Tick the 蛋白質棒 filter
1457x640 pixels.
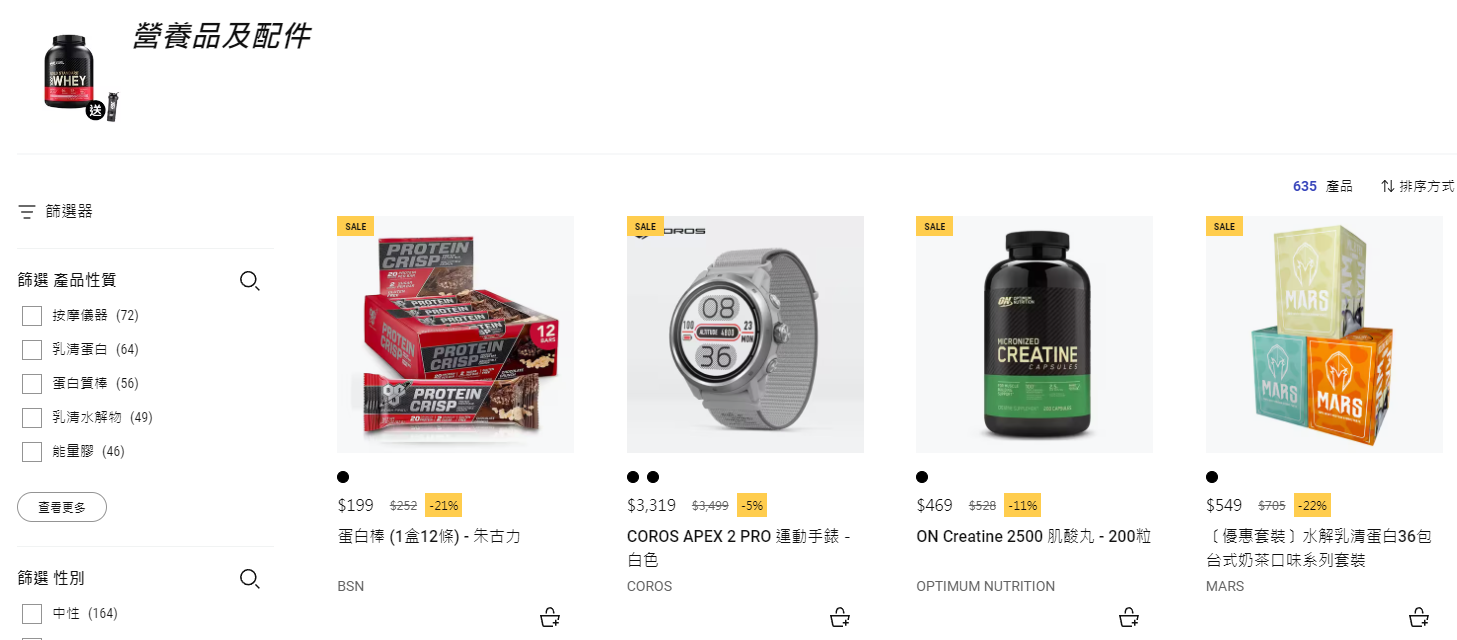tap(32, 384)
